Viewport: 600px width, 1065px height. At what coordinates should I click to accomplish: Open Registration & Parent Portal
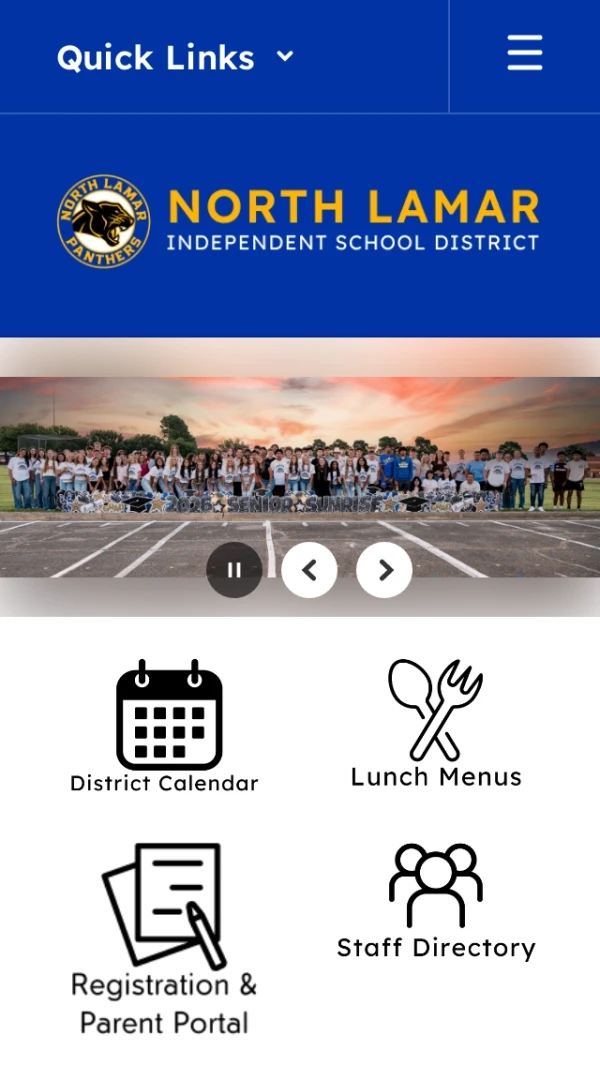pos(164,940)
